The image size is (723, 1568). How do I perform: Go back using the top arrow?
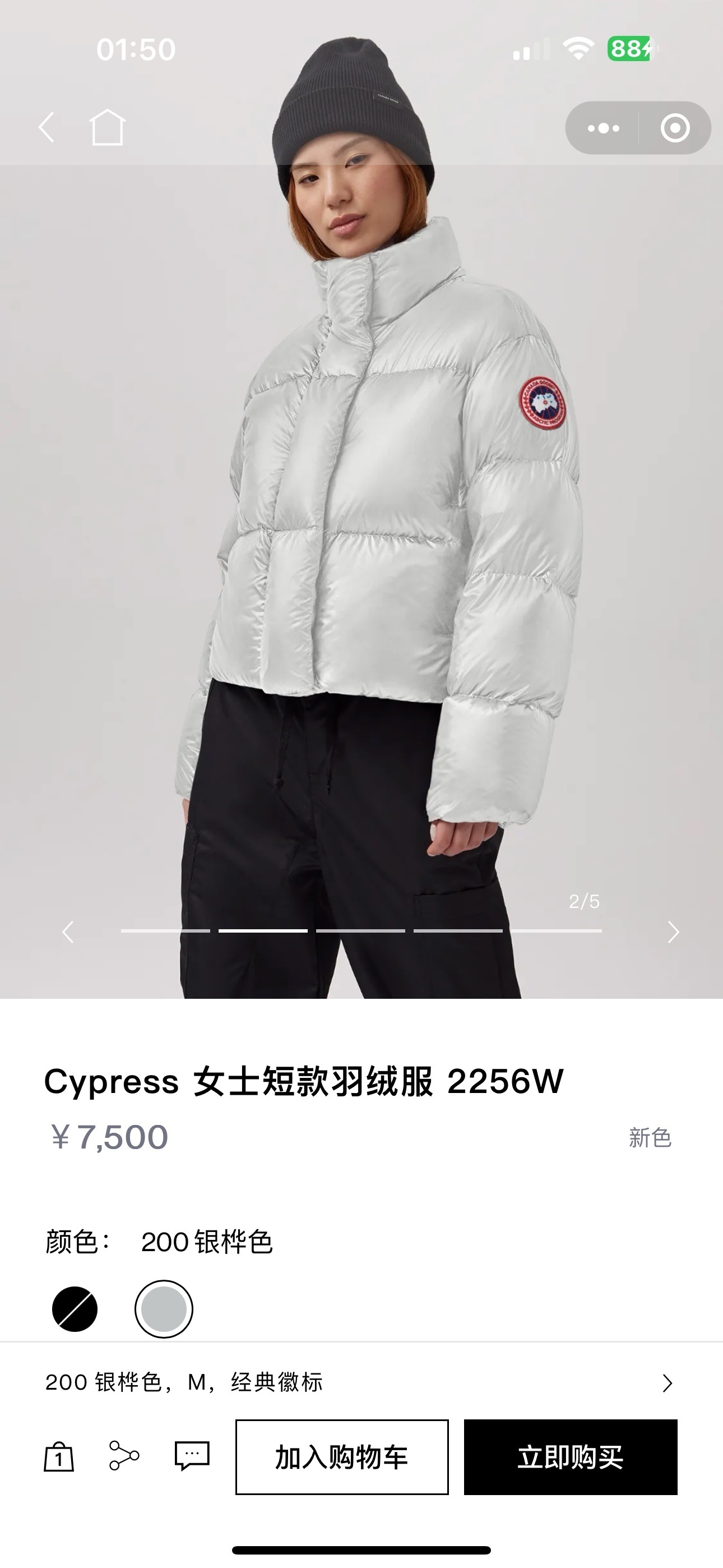[47, 127]
